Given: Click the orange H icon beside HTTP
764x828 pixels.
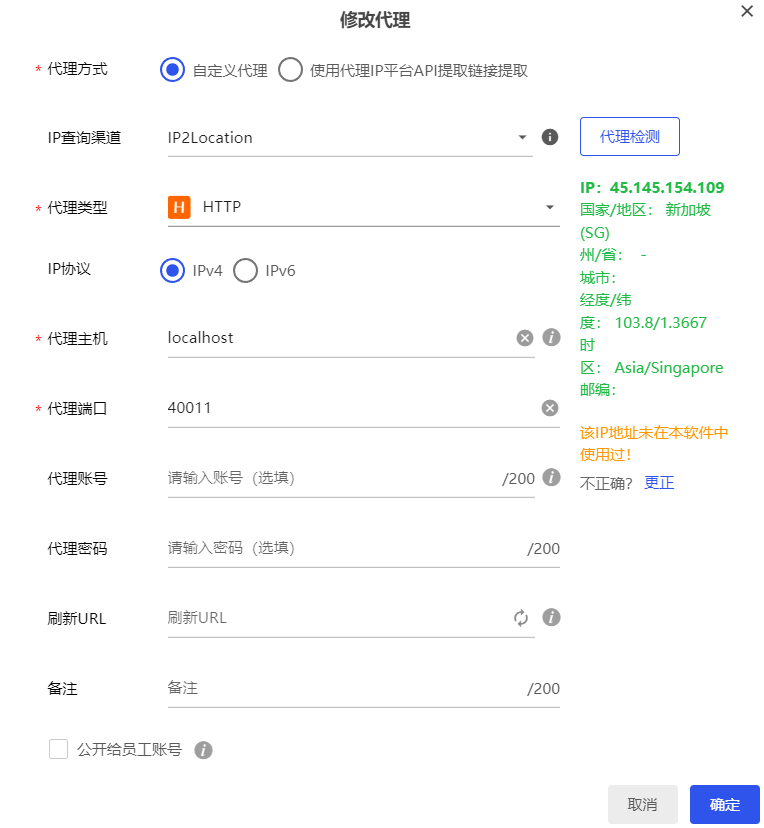Looking at the screenshot, I should click(179, 207).
